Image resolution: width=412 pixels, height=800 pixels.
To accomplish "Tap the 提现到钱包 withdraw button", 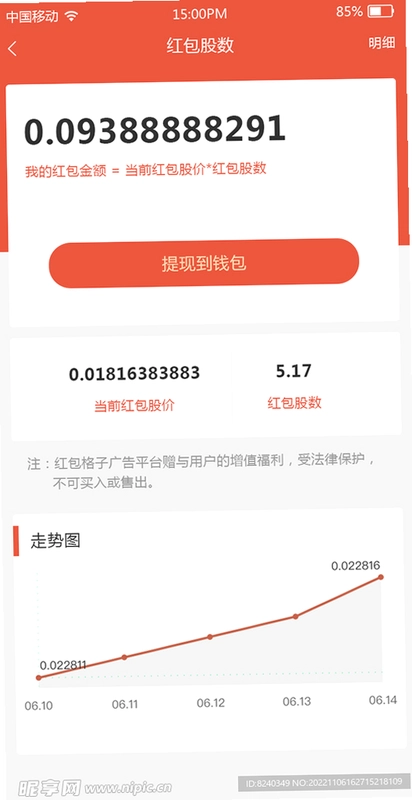I will click(x=204, y=263).
